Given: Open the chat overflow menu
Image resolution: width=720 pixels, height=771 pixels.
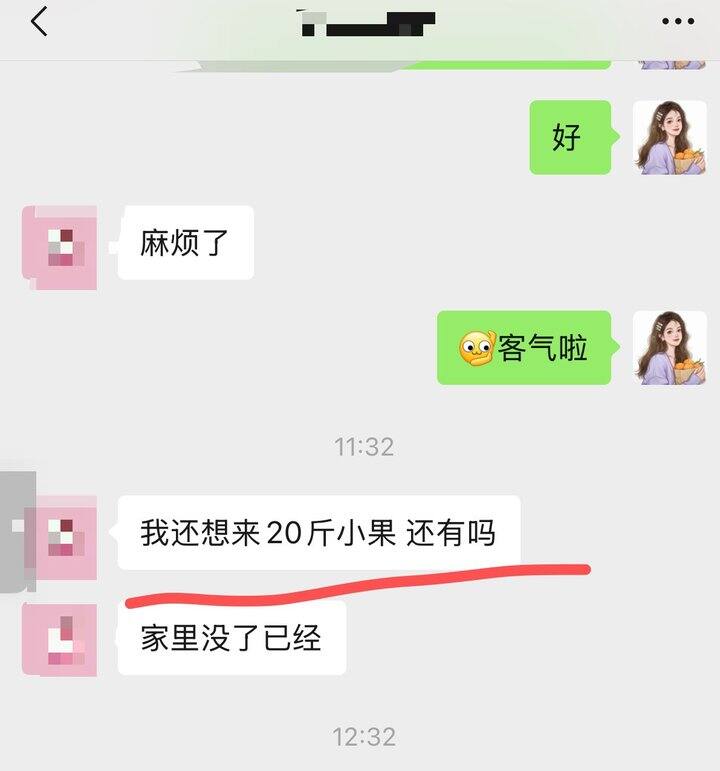Looking at the screenshot, I should pyautogui.click(x=678, y=22).
